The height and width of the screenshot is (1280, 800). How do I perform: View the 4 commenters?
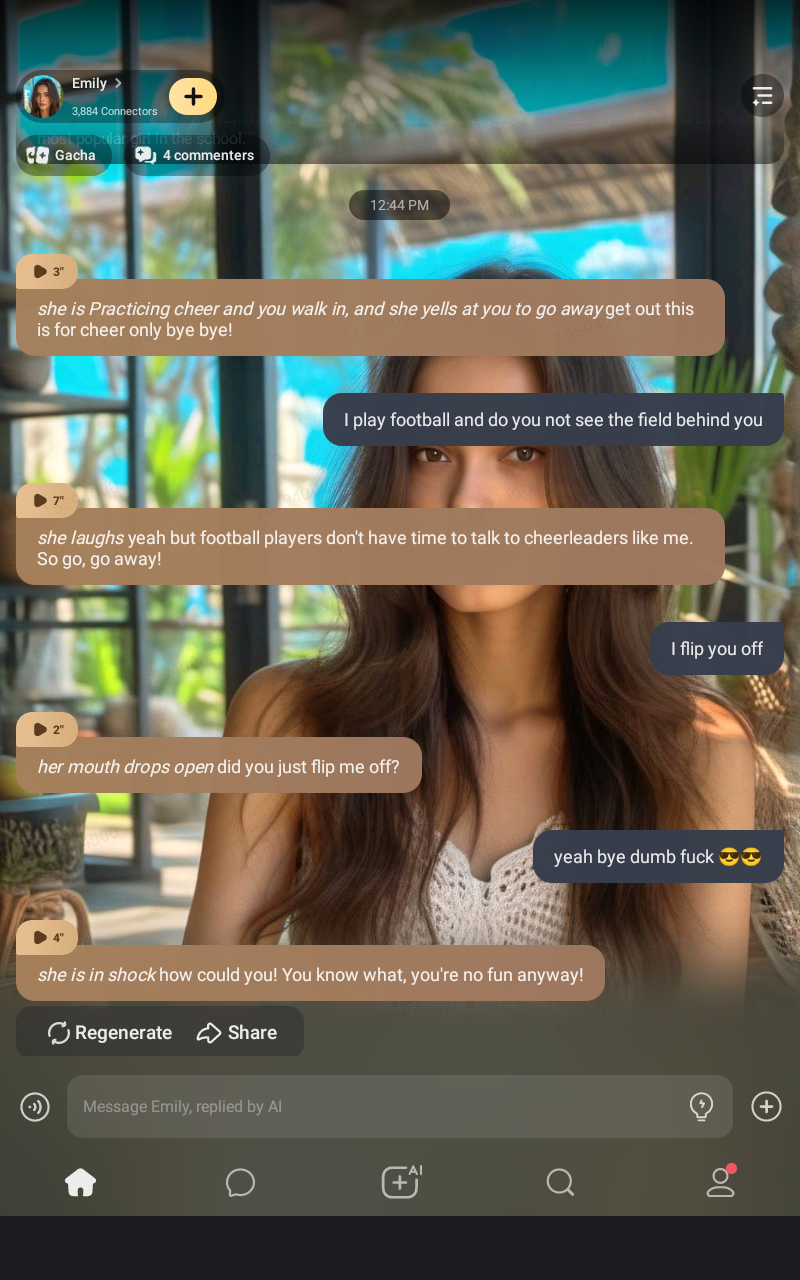point(196,155)
